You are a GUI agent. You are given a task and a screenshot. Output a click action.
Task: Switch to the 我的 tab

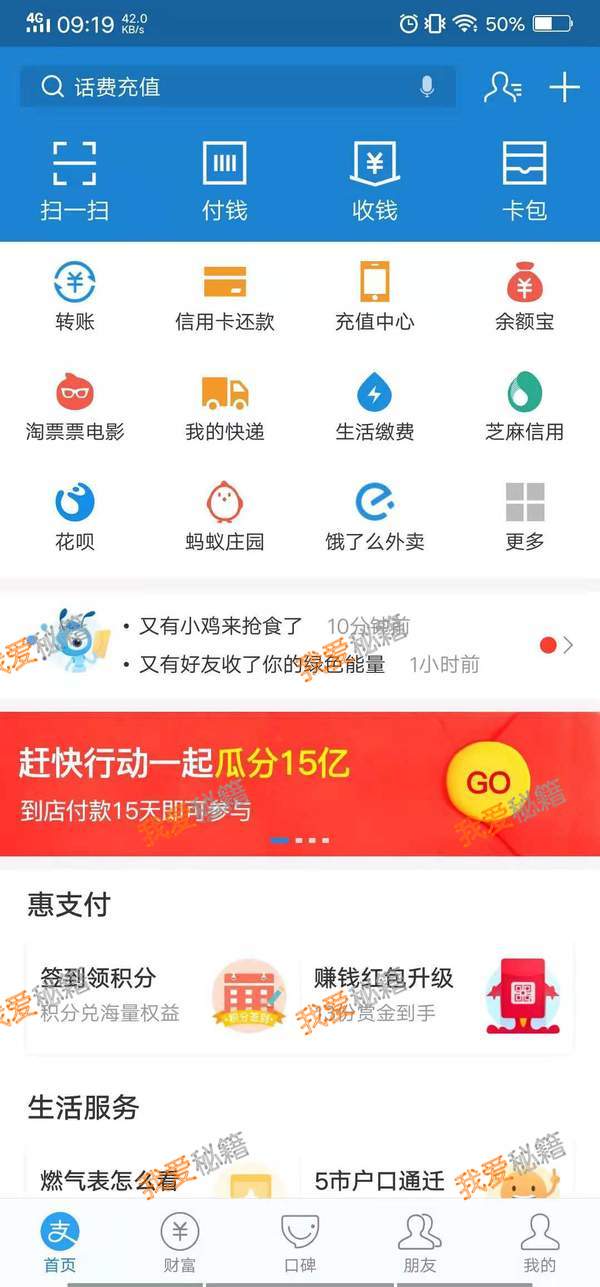pyautogui.click(x=540, y=1243)
